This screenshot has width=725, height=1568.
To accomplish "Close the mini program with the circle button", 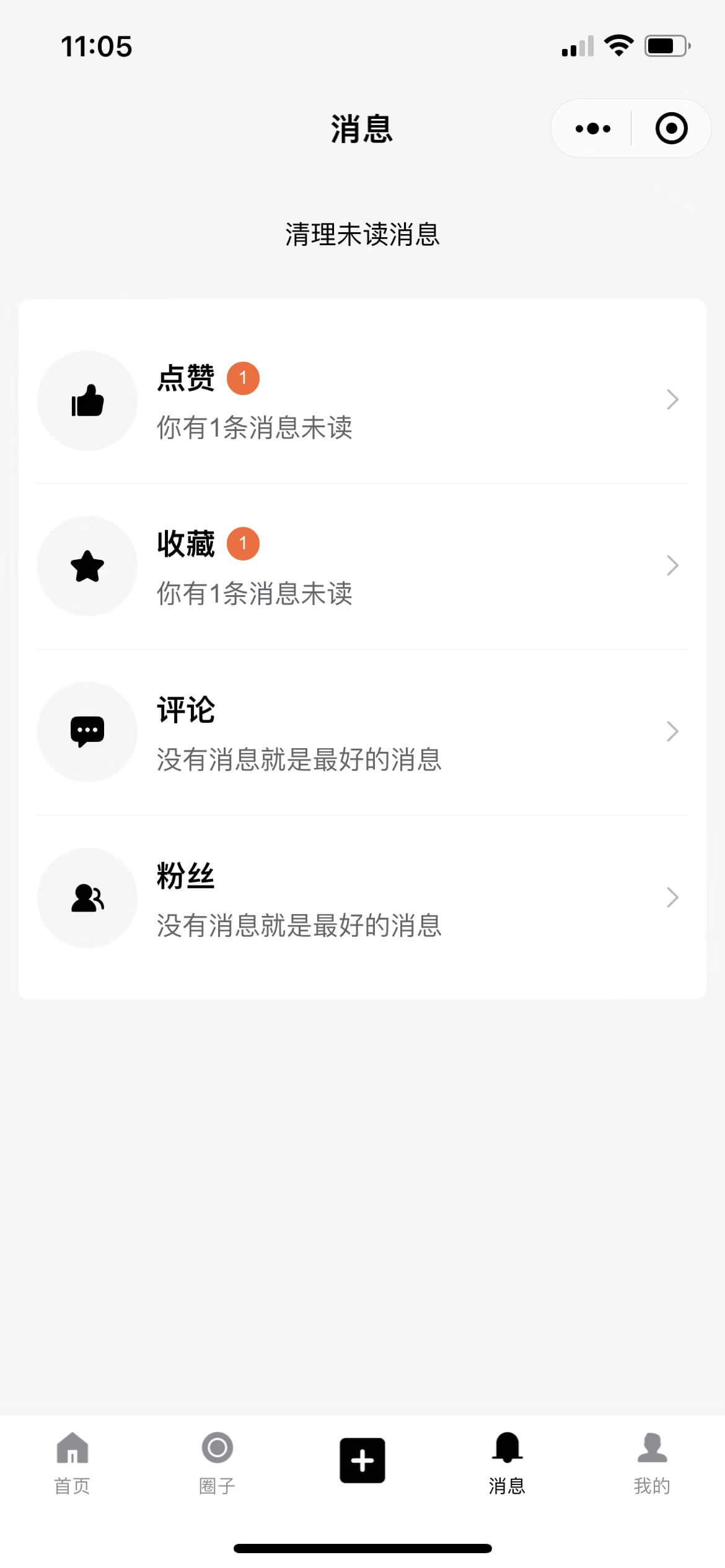I will 671,129.
